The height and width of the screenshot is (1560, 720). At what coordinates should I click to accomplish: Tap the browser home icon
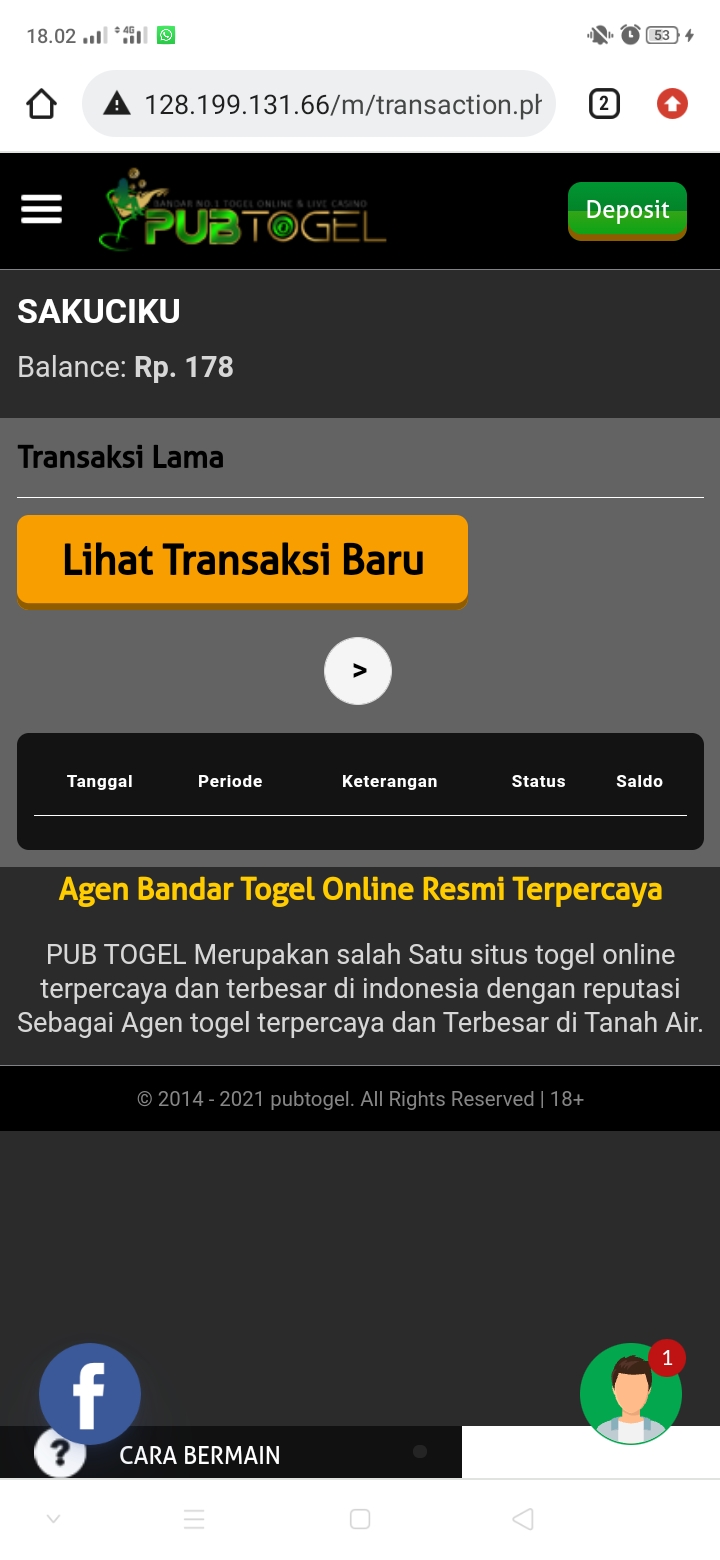pyautogui.click(x=41, y=104)
